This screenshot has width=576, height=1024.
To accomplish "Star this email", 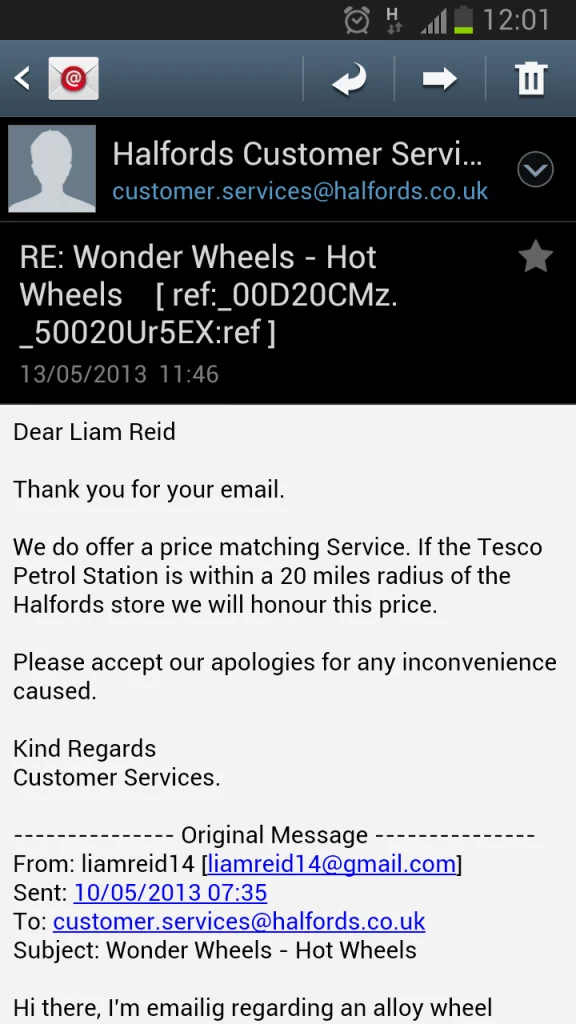I will 536,256.
